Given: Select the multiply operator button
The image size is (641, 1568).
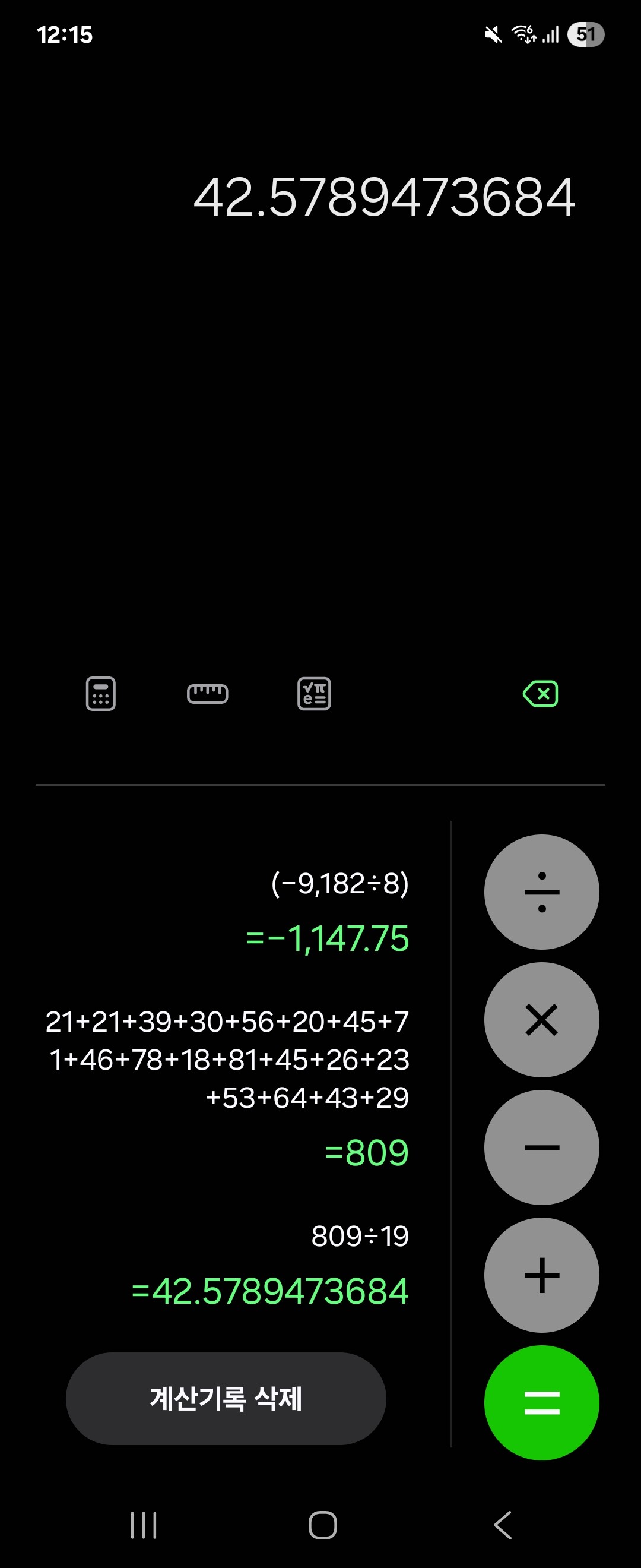Looking at the screenshot, I should tap(541, 1020).
